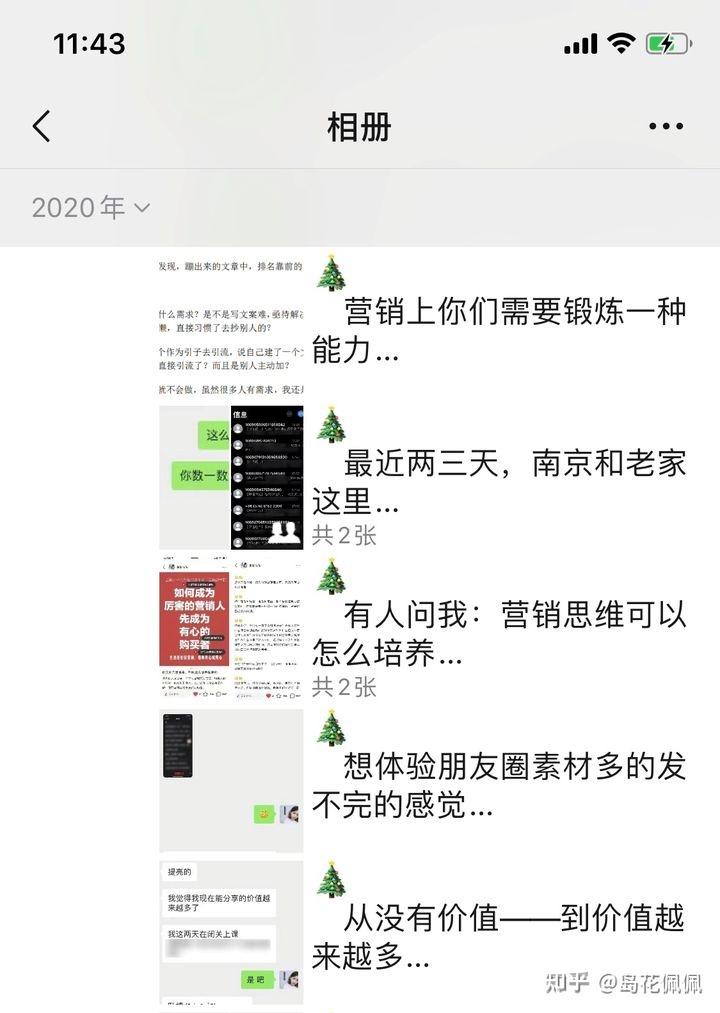This screenshot has height=1013, width=720.
Task: Go back from the album page
Action: pos(41,127)
